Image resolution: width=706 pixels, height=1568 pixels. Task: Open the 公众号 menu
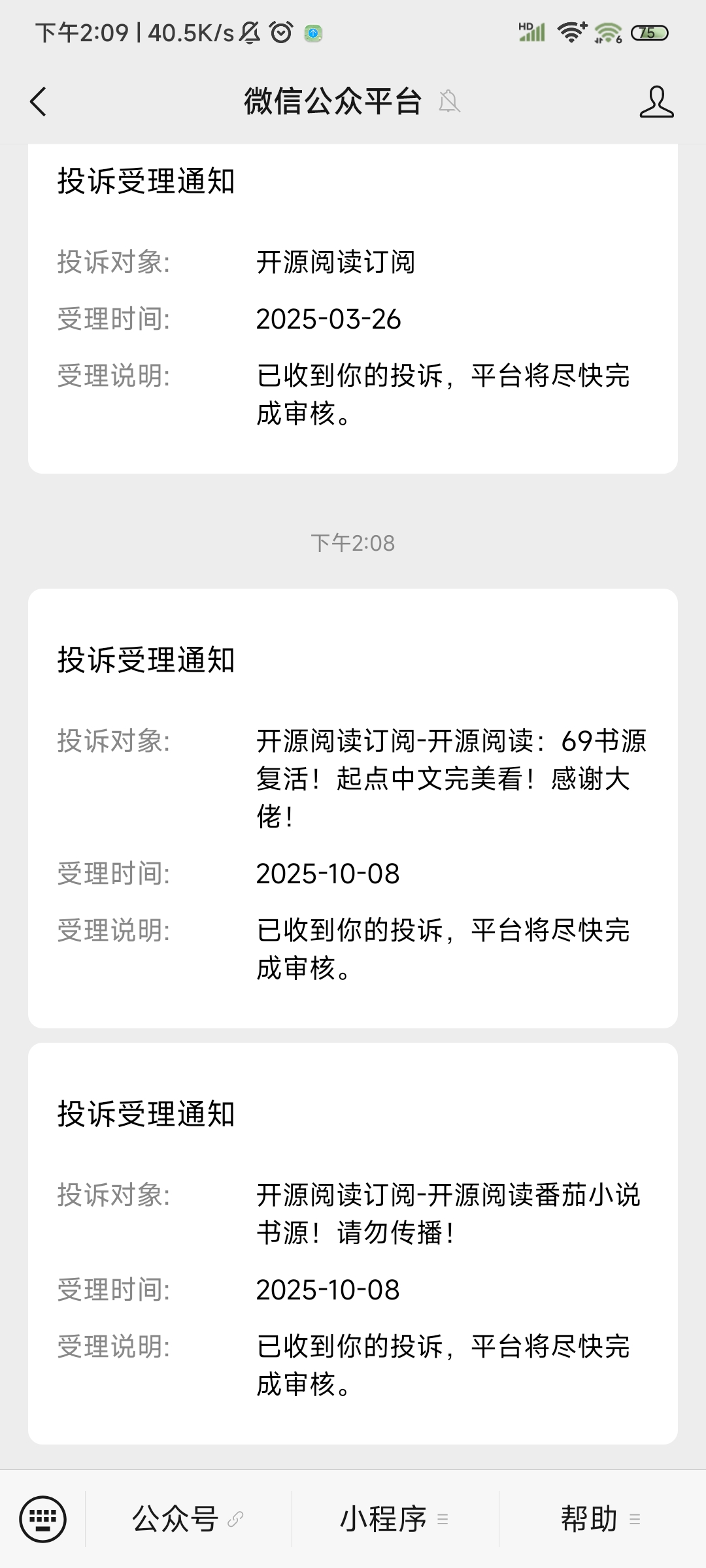coord(188,1519)
